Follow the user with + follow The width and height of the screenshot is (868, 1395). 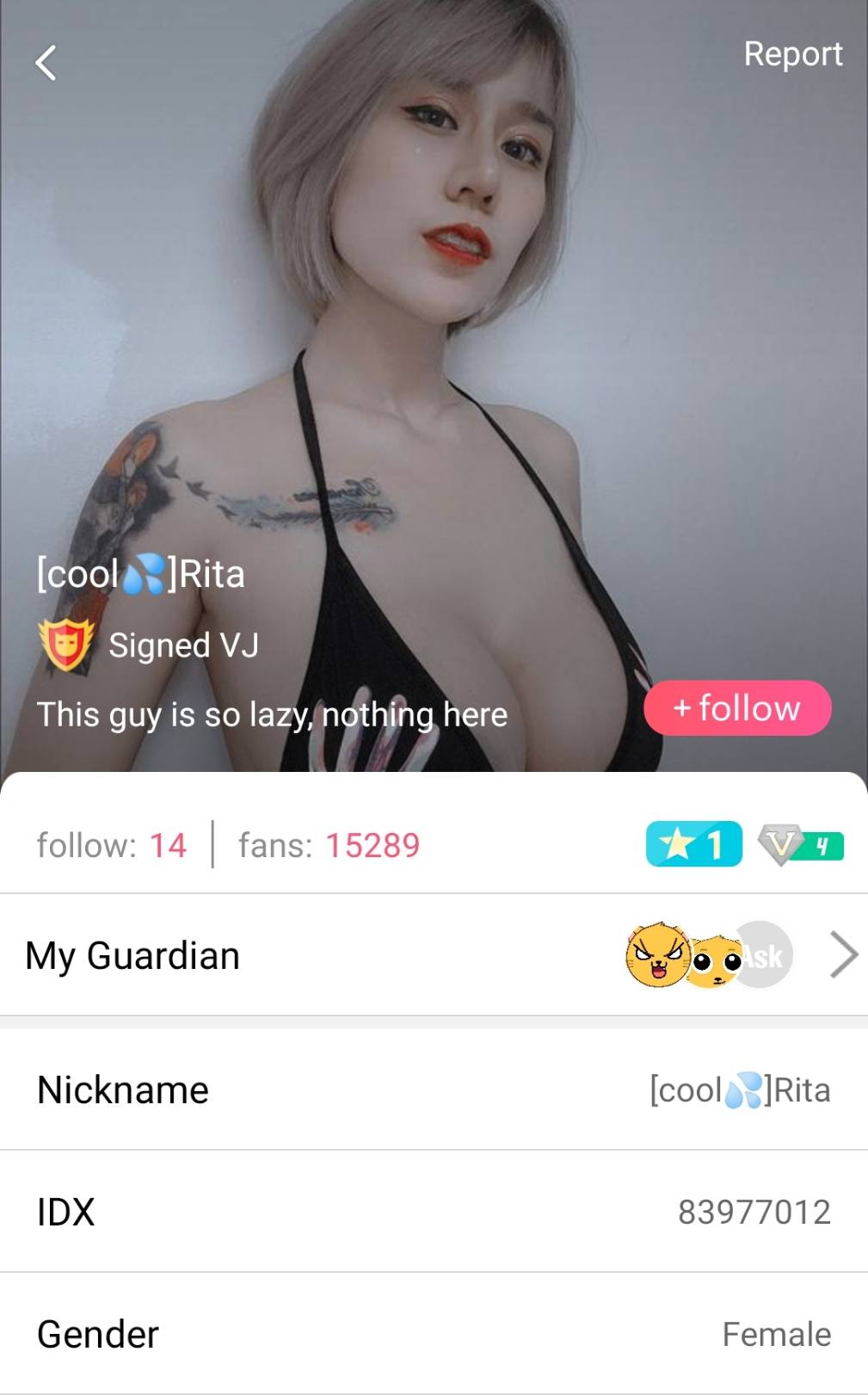tap(737, 708)
